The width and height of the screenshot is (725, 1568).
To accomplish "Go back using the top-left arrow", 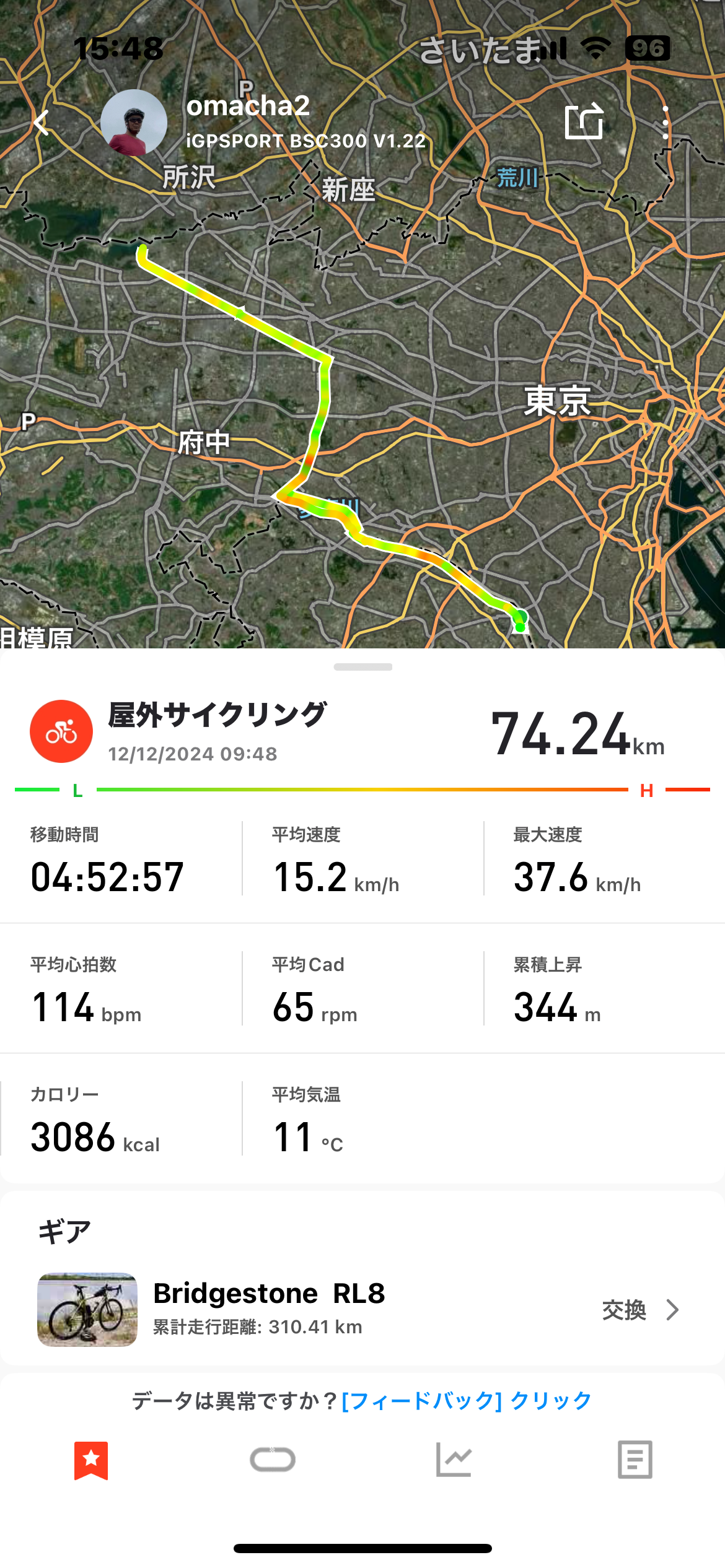I will [x=42, y=123].
